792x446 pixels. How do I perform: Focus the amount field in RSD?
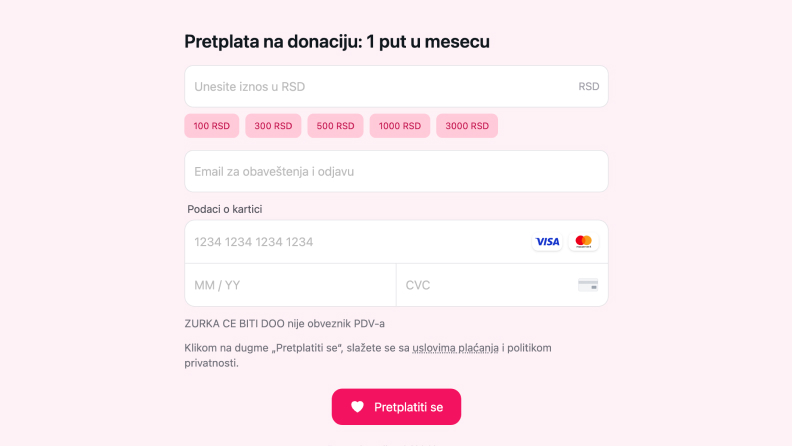[380, 87]
